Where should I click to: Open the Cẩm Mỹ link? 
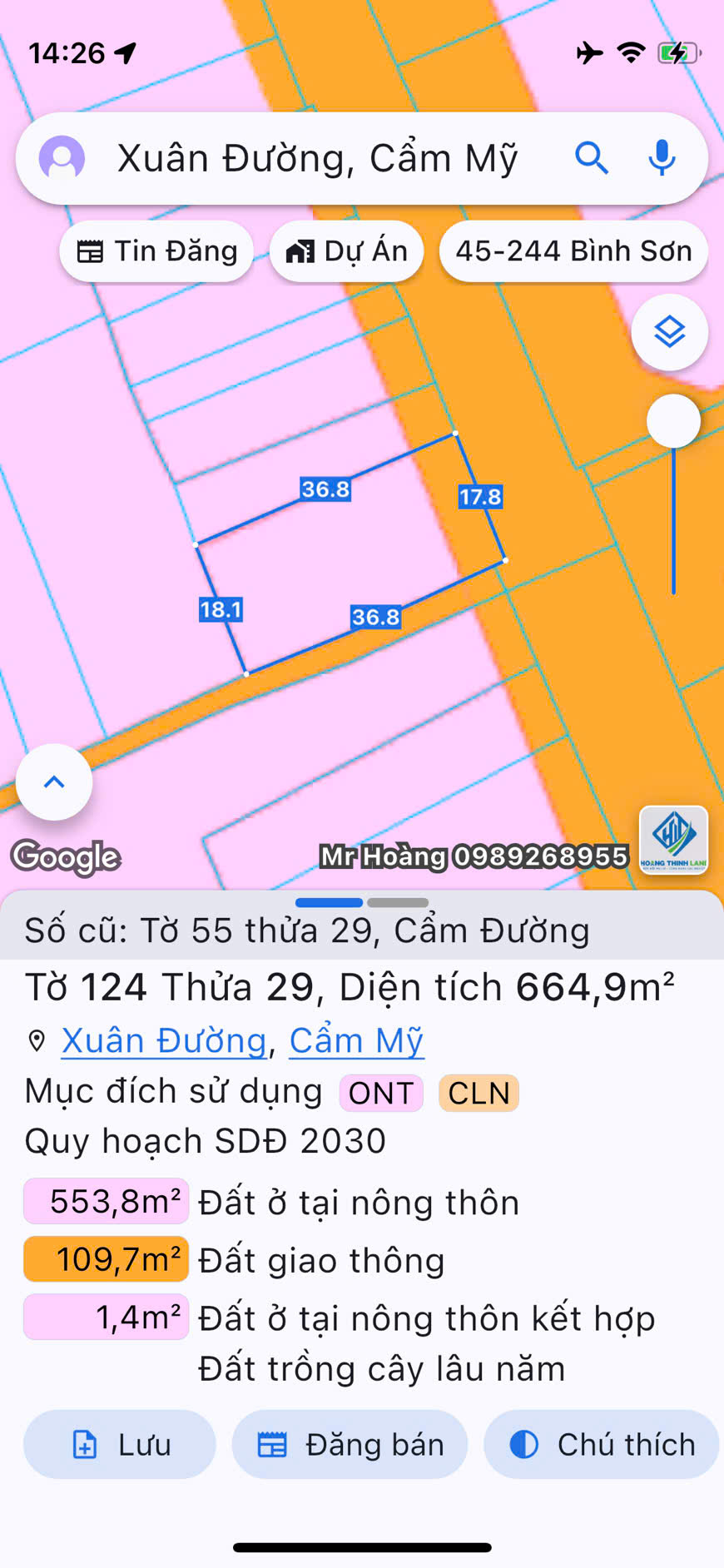[x=356, y=1040]
